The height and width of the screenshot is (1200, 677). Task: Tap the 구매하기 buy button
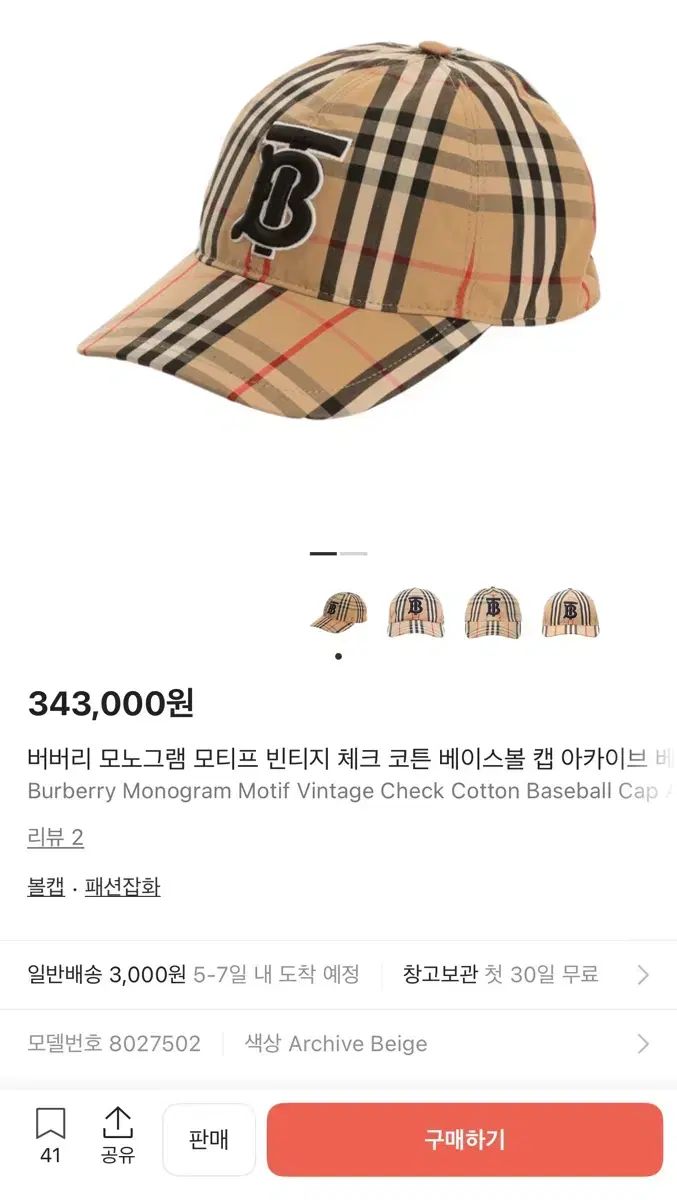(464, 1140)
